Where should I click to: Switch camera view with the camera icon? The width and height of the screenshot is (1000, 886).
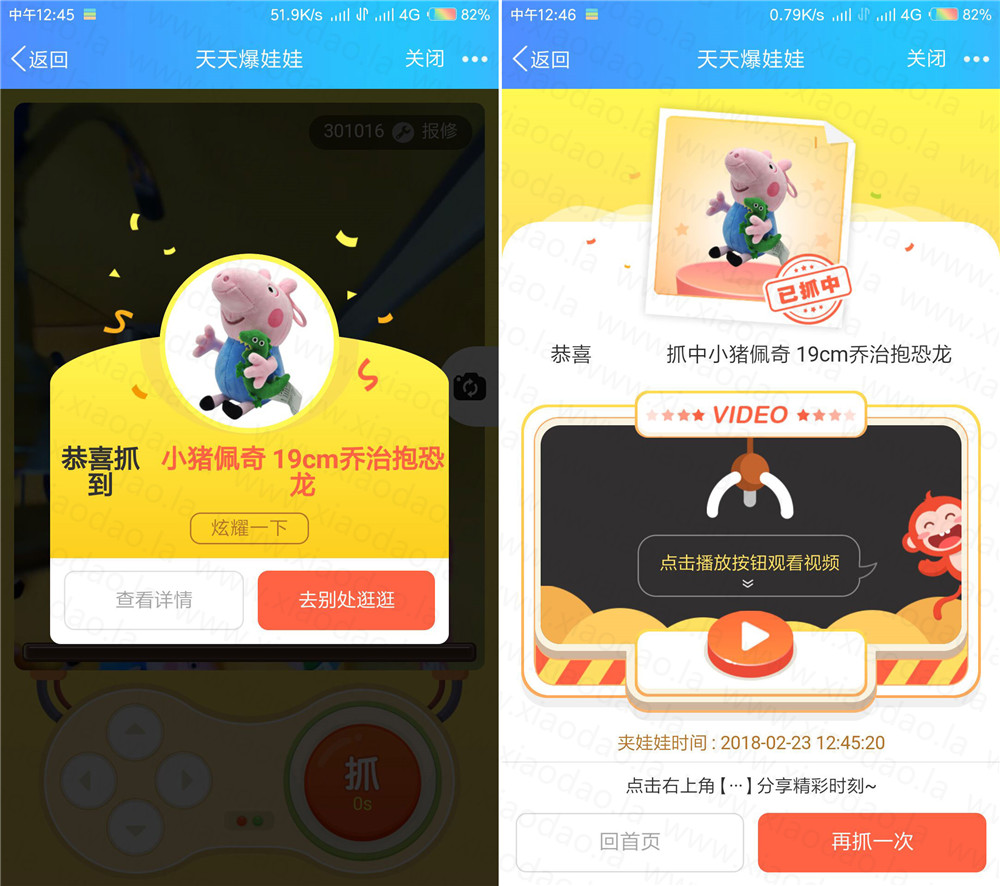(468, 386)
